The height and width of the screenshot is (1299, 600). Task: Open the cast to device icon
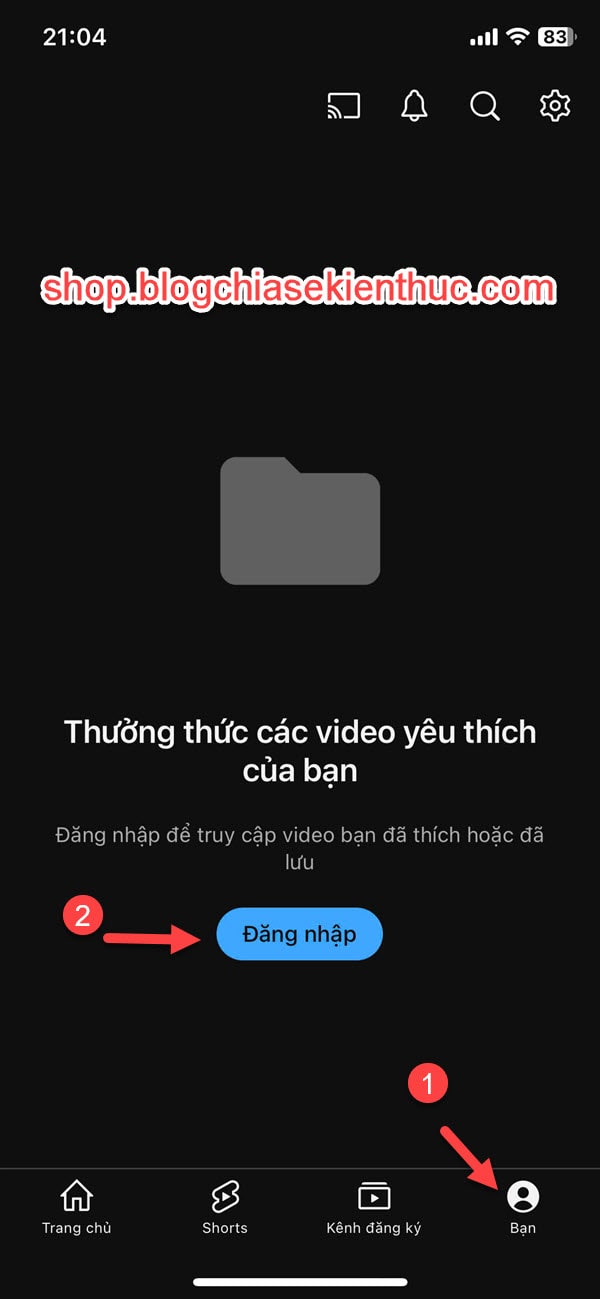point(343,105)
